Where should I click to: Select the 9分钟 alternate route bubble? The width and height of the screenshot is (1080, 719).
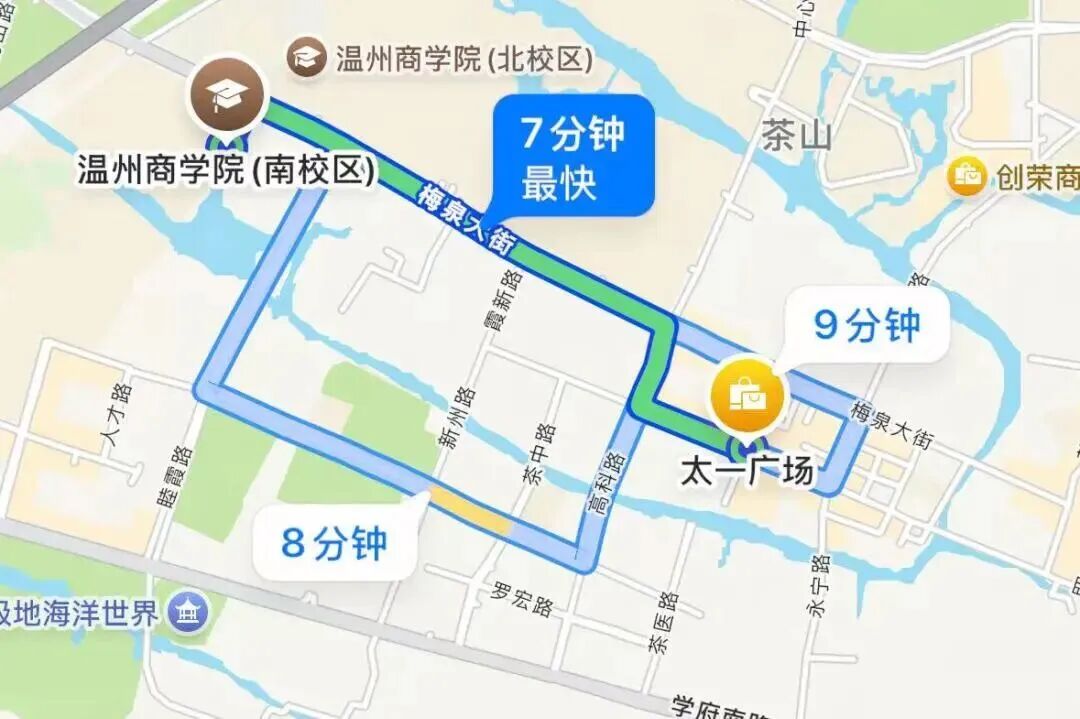tap(867, 326)
